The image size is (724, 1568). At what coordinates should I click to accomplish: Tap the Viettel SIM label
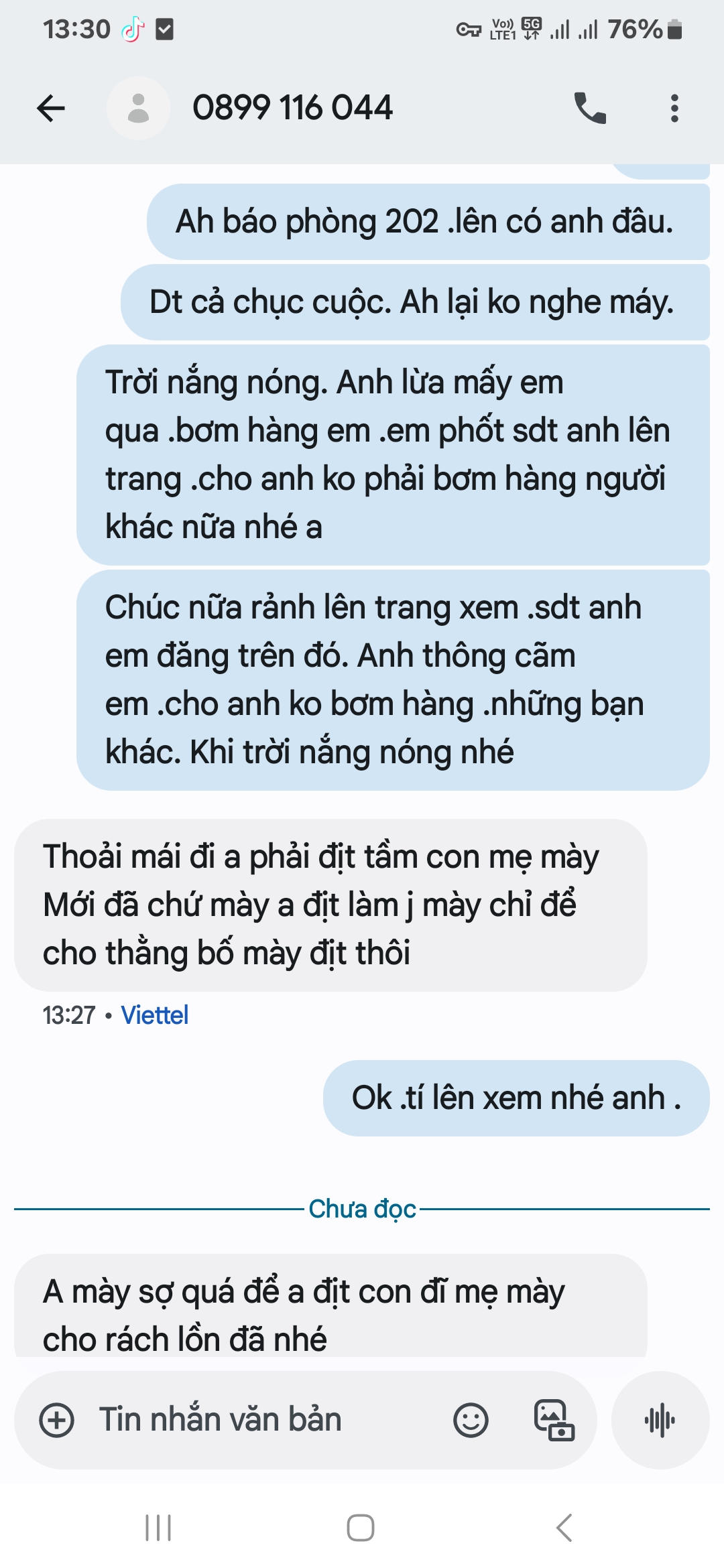(154, 1015)
